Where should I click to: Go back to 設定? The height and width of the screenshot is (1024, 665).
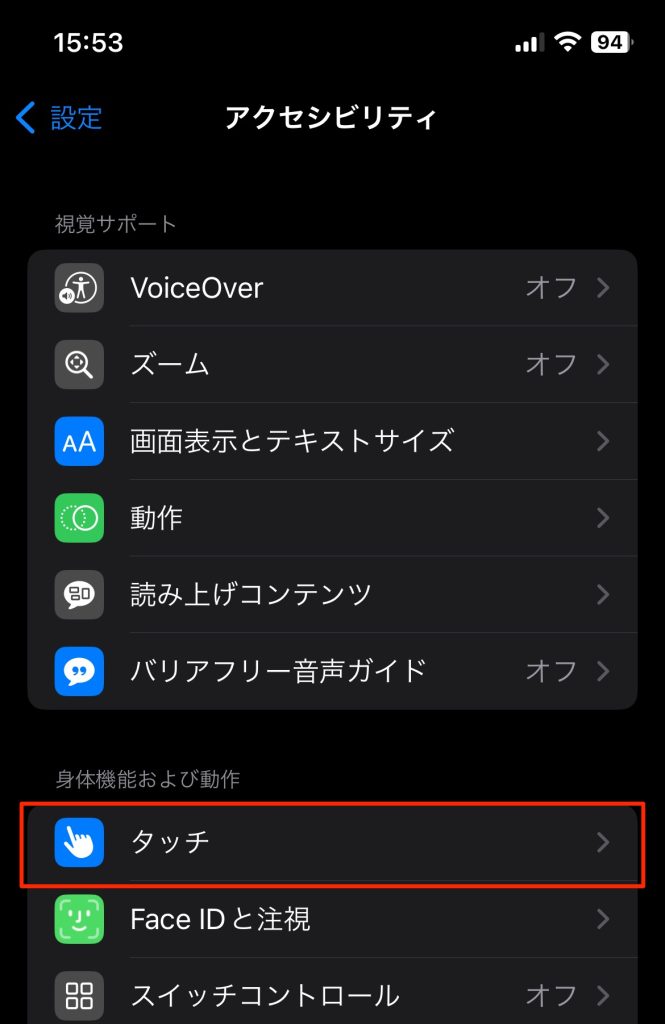coord(60,118)
